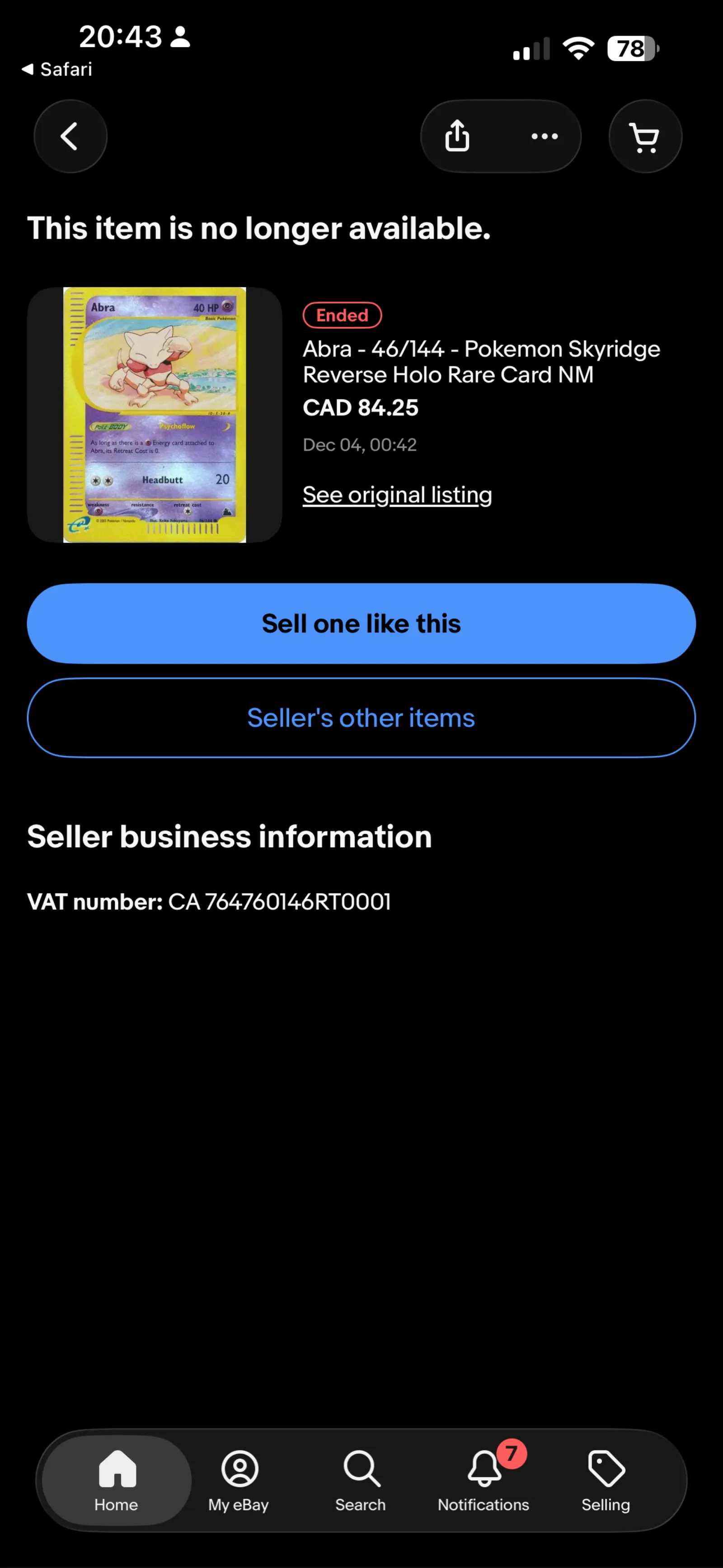Viewport: 723px width, 1568px height.
Task: Go to the Search tab
Action: pos(361,1480)
